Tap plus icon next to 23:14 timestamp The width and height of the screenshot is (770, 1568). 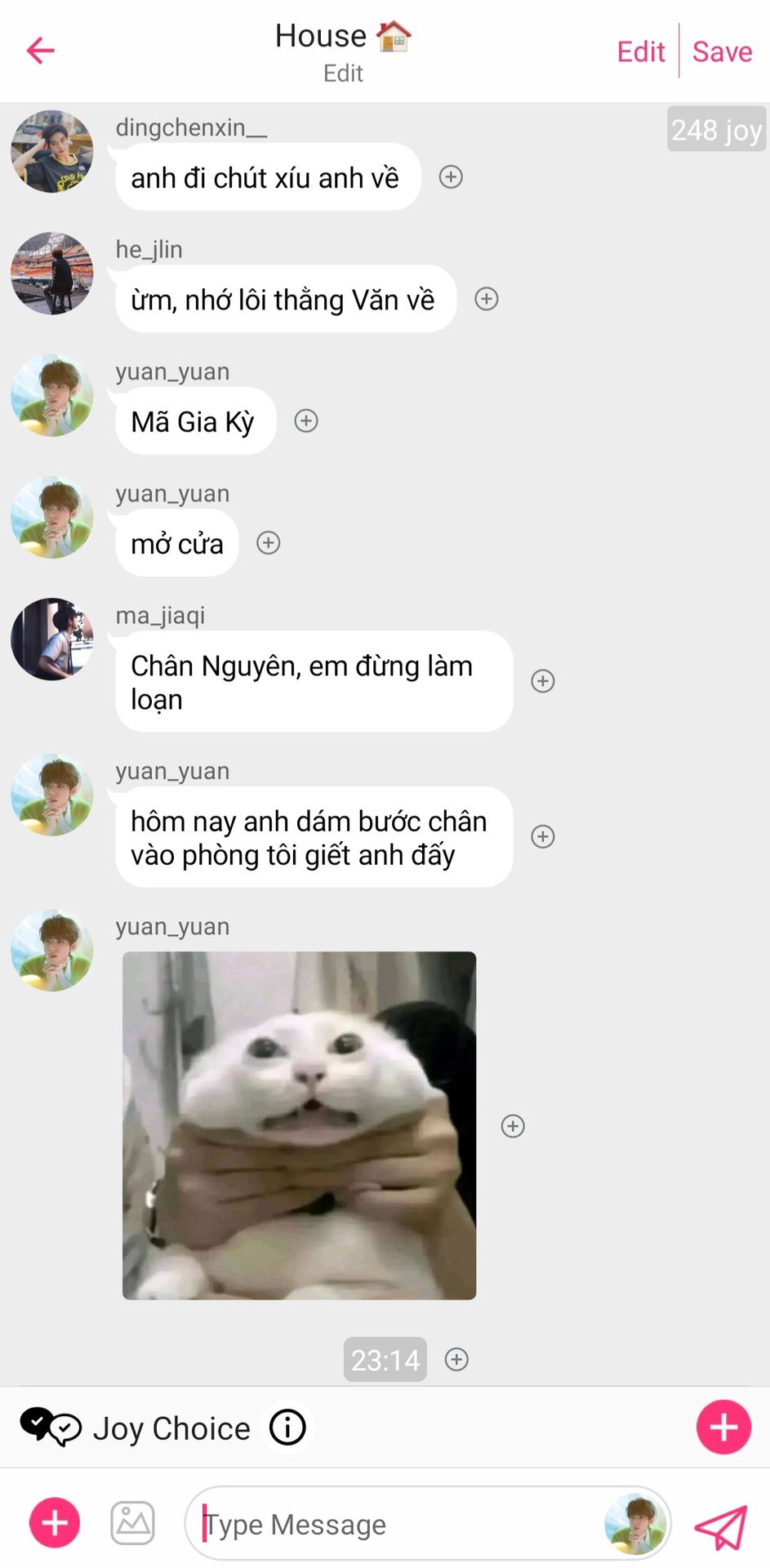456,1359
